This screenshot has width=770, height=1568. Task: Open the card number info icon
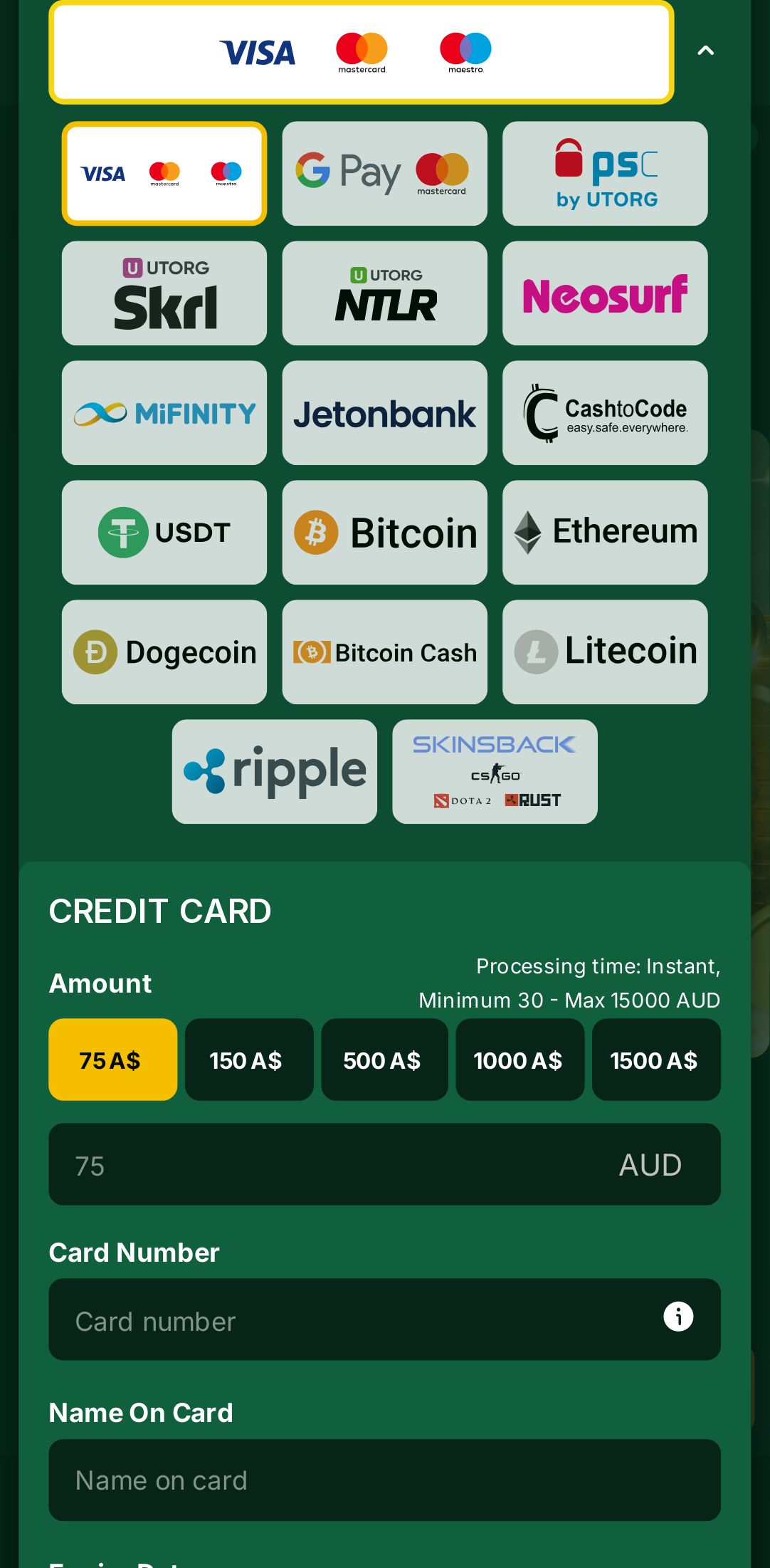[677, 1317]
